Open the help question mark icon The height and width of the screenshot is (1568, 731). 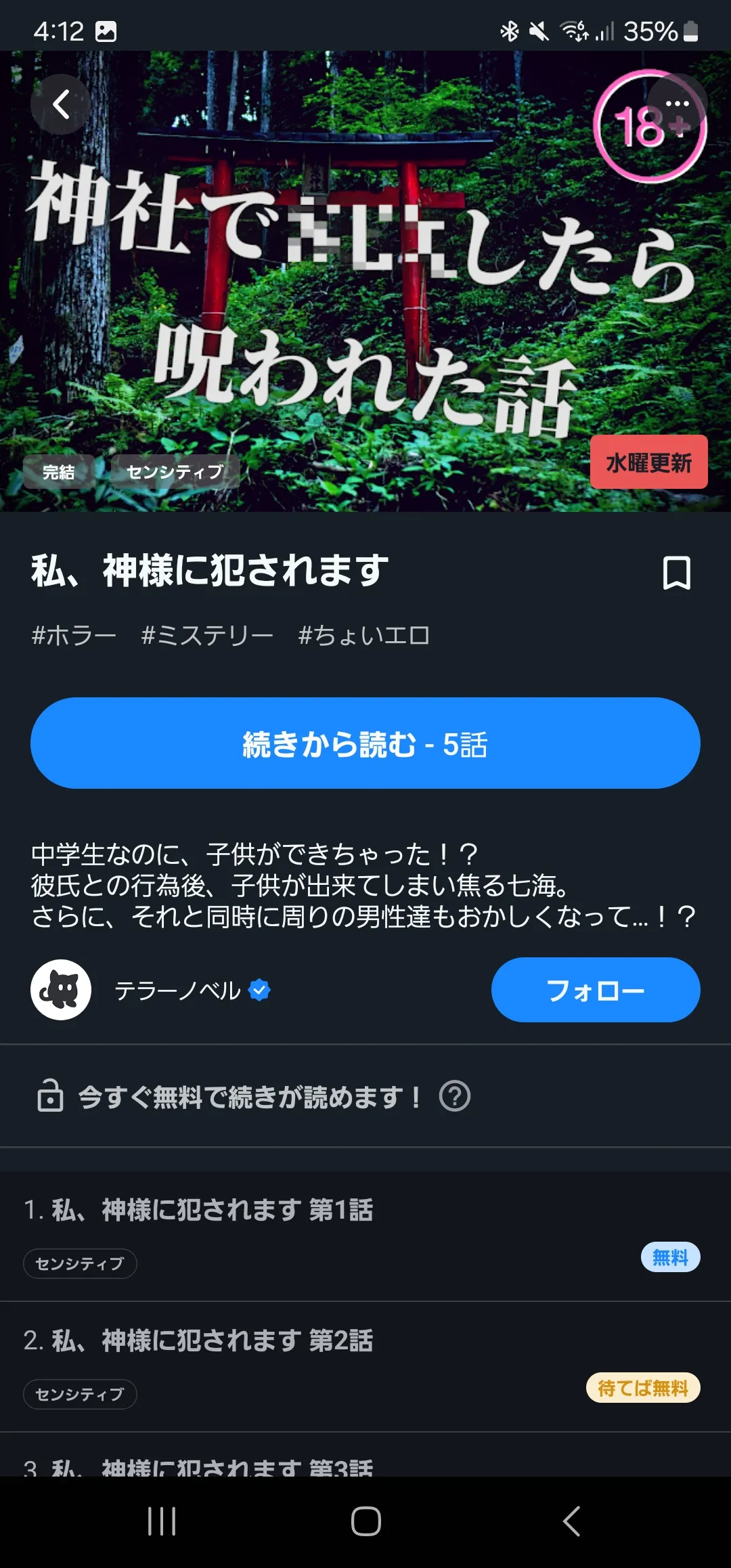click(x=455, y=1096)
